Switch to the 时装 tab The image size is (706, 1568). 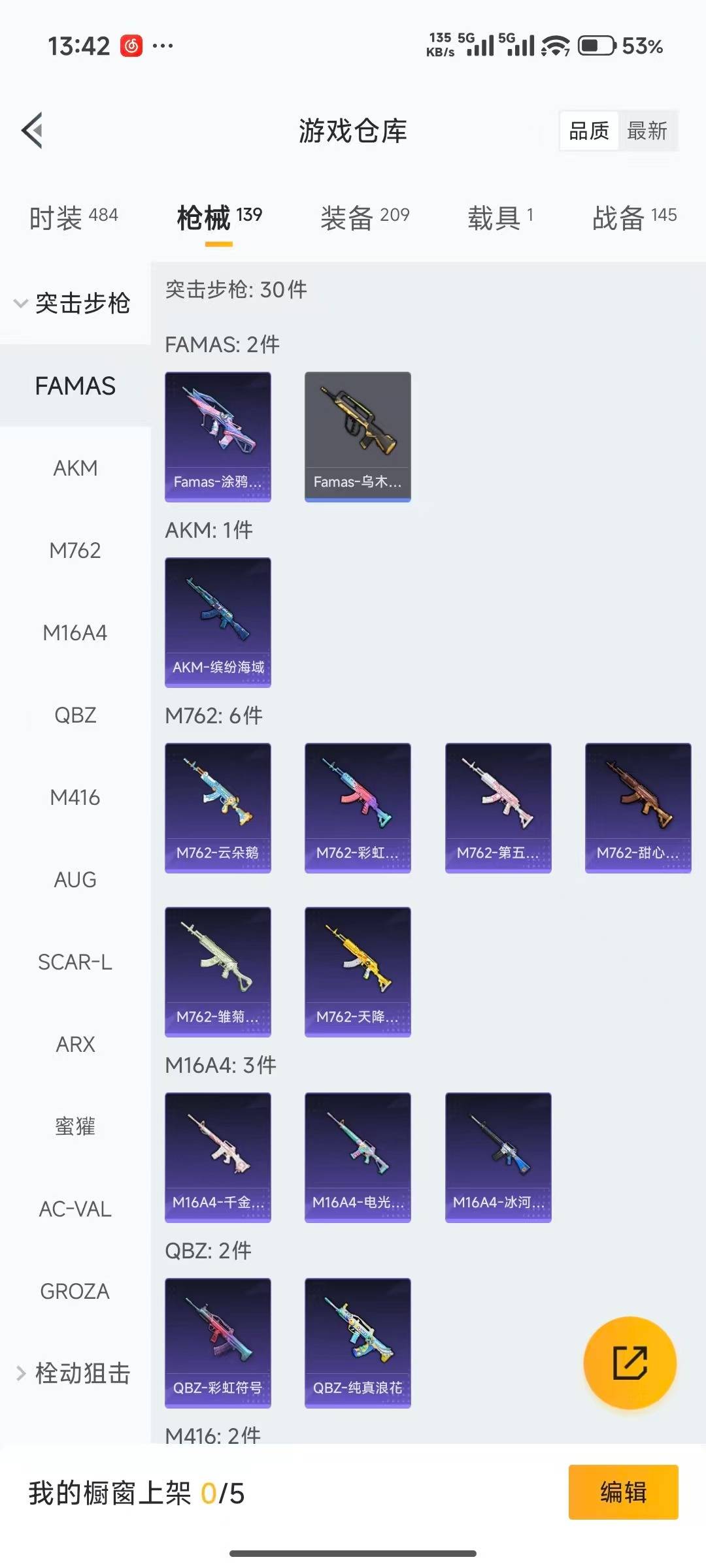[x=73, y=218]
